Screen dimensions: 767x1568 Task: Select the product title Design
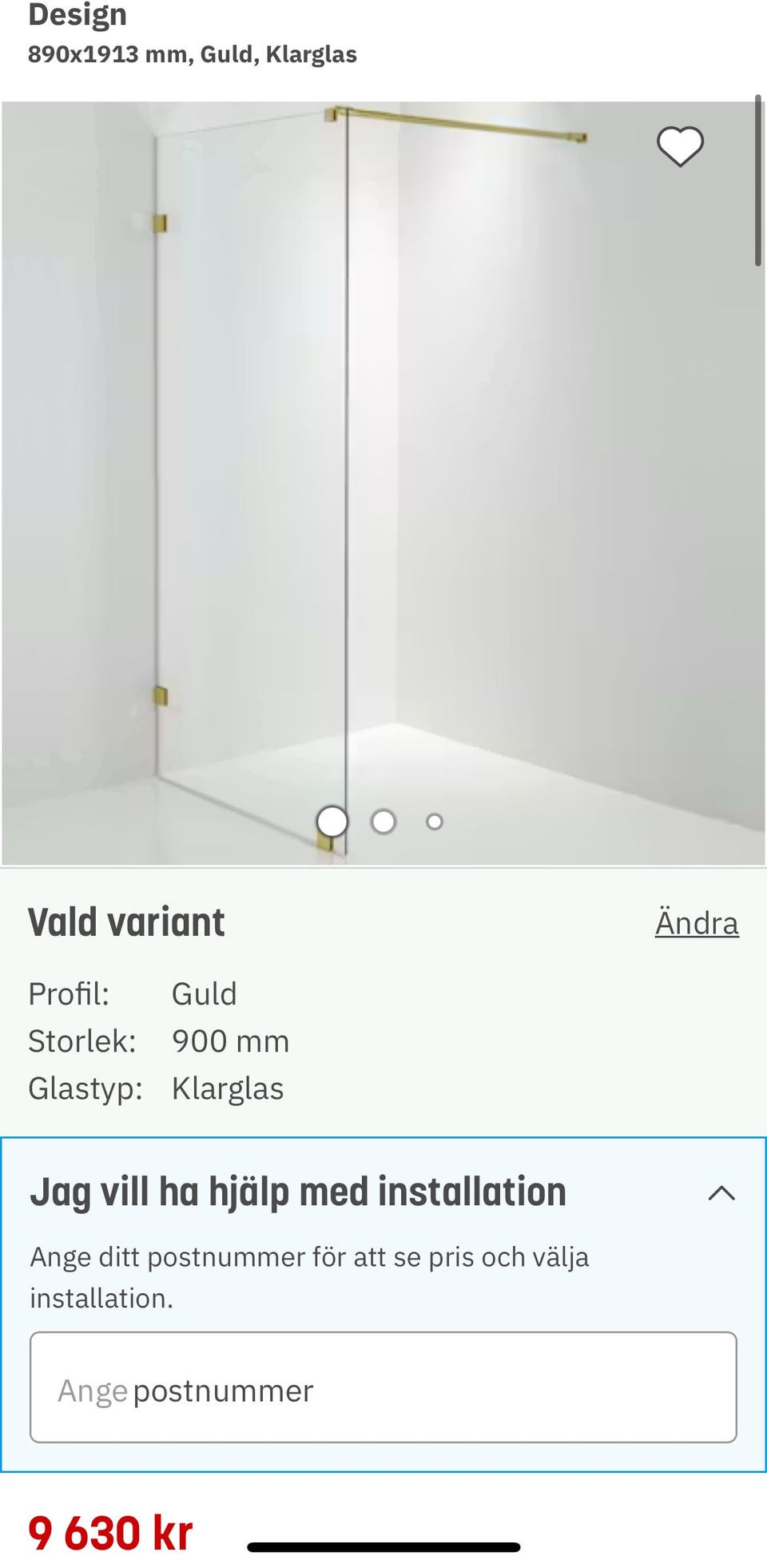tap(77, 14)
